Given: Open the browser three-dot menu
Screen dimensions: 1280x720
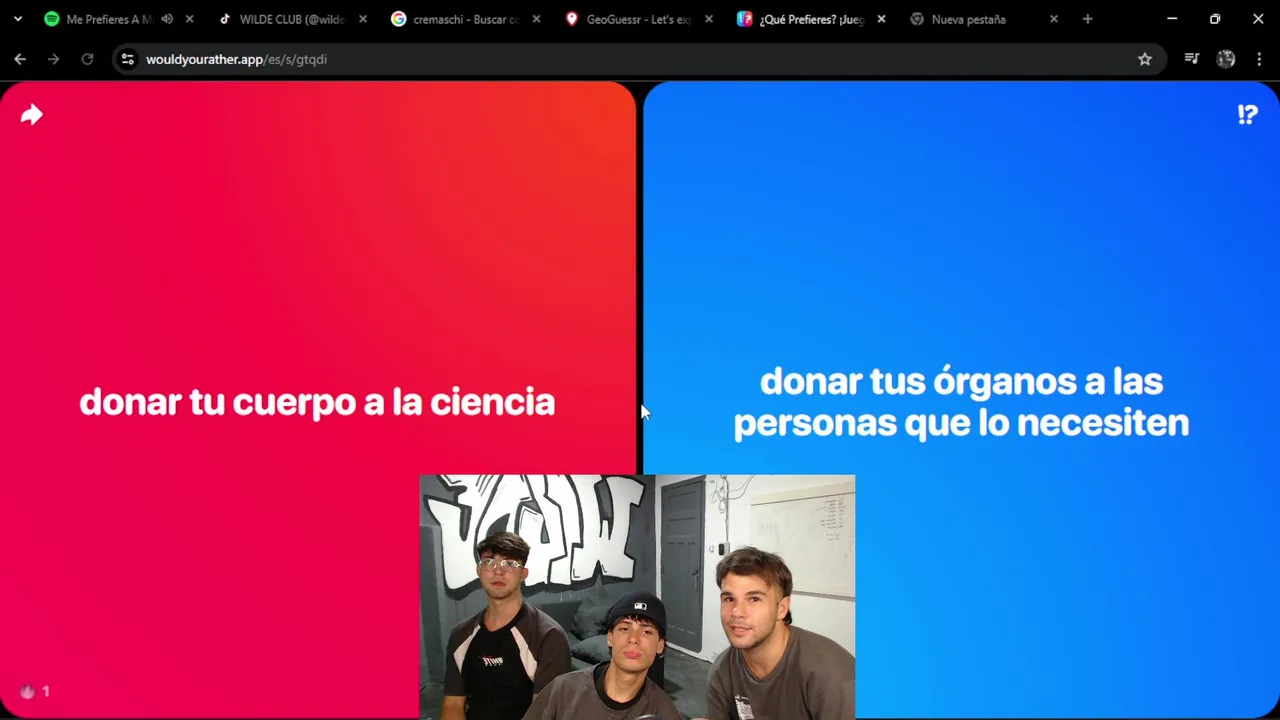Looking at the screenshot, I should (x=1259, y=59).
